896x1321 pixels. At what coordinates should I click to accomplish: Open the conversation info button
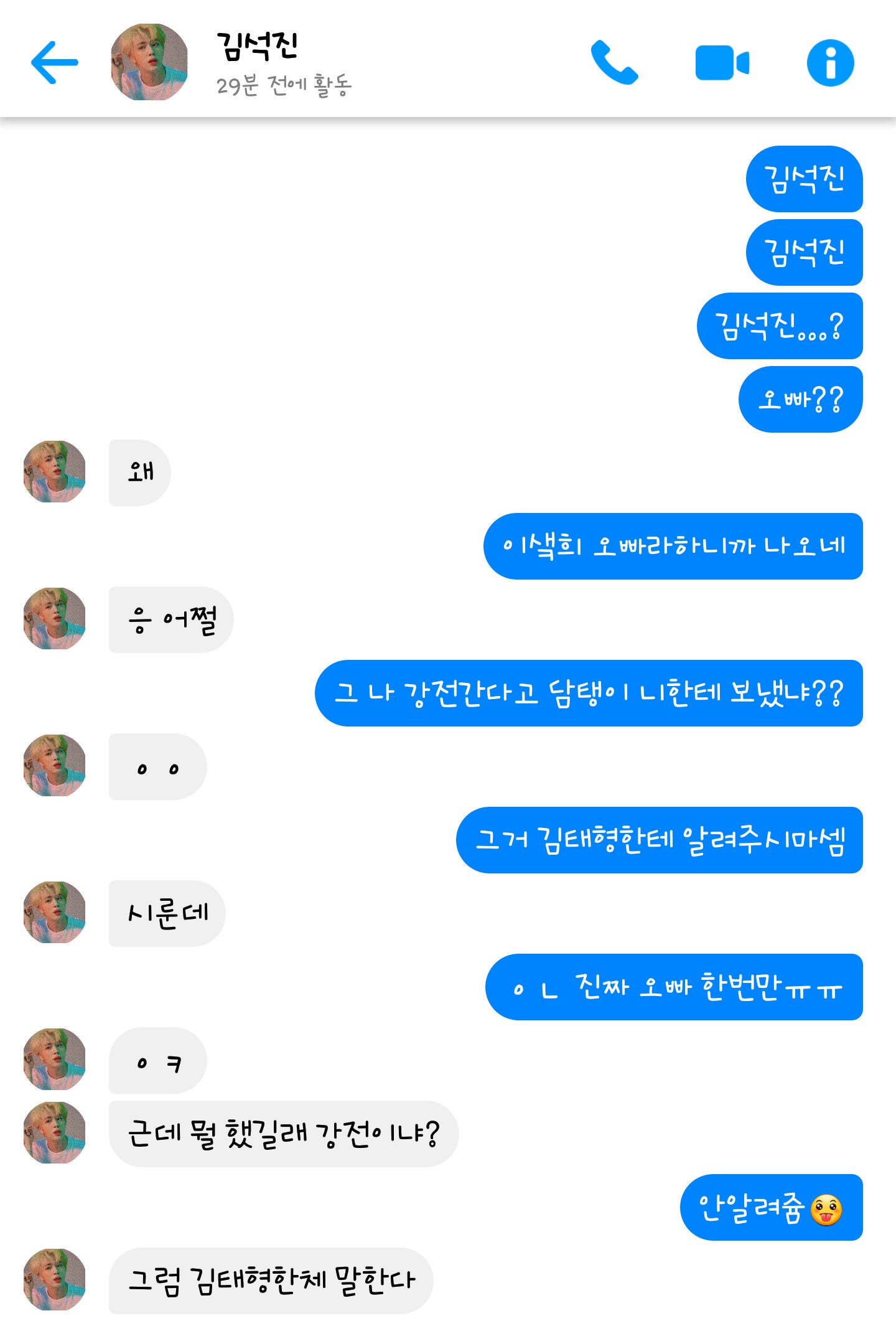coord(830,62)
